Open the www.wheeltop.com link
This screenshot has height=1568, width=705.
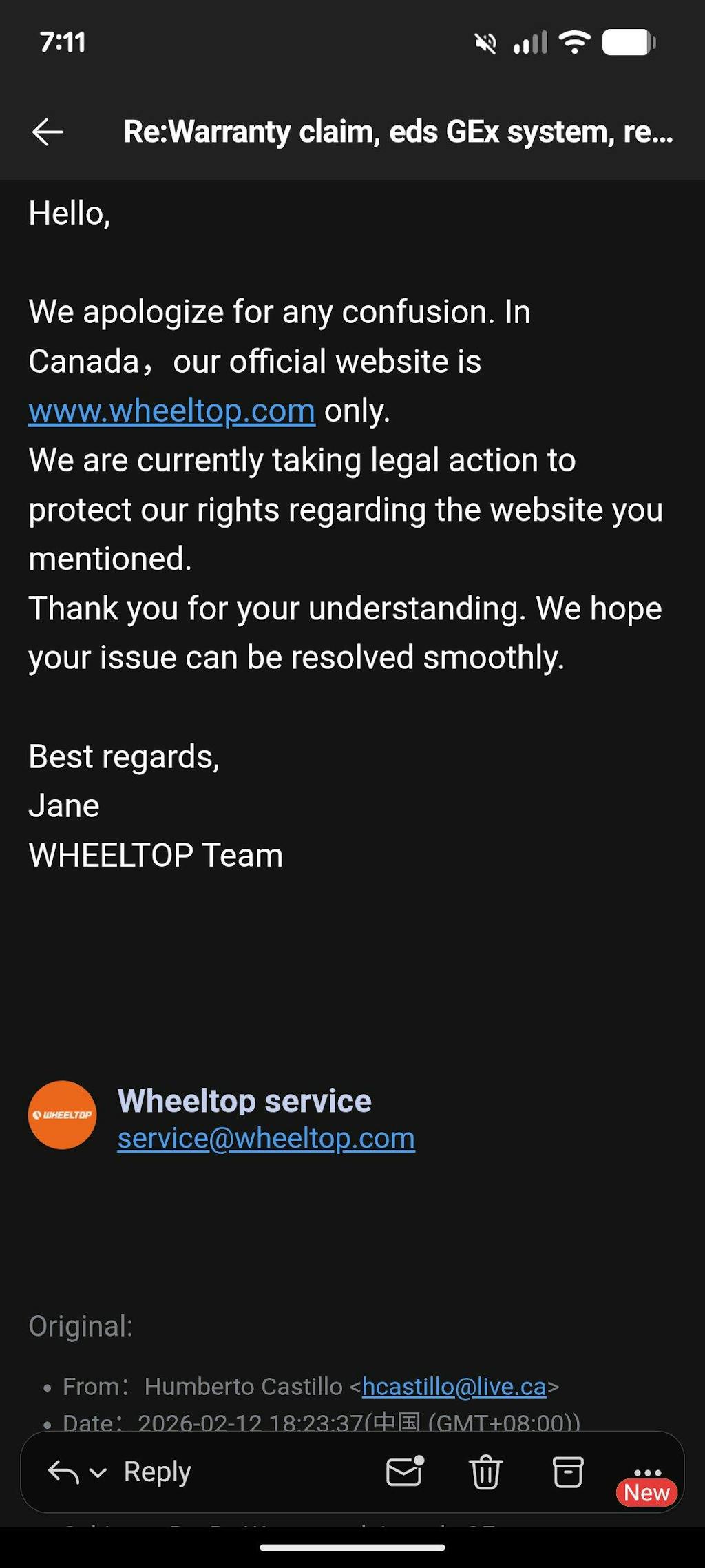tap(171, 411)
